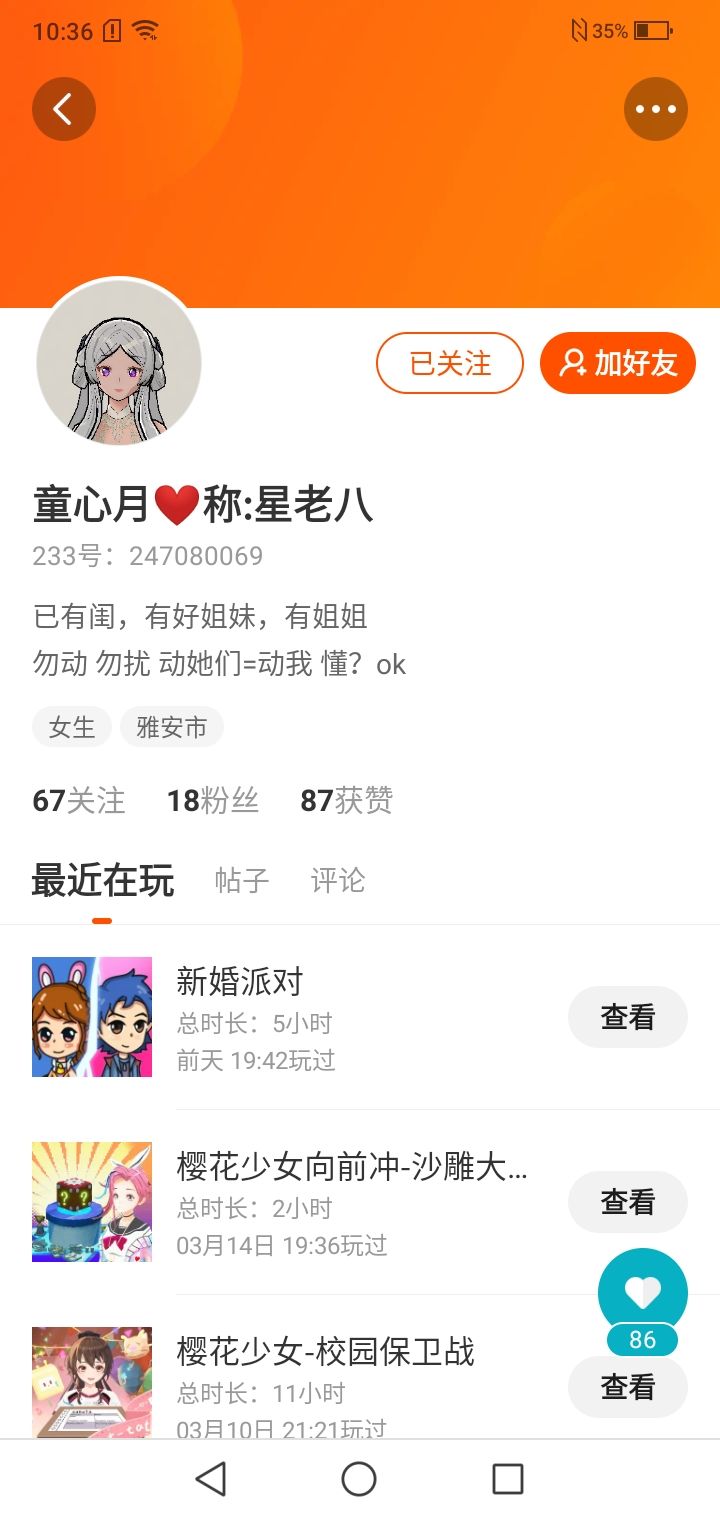Open the 67关注 following list

(79, 800)
